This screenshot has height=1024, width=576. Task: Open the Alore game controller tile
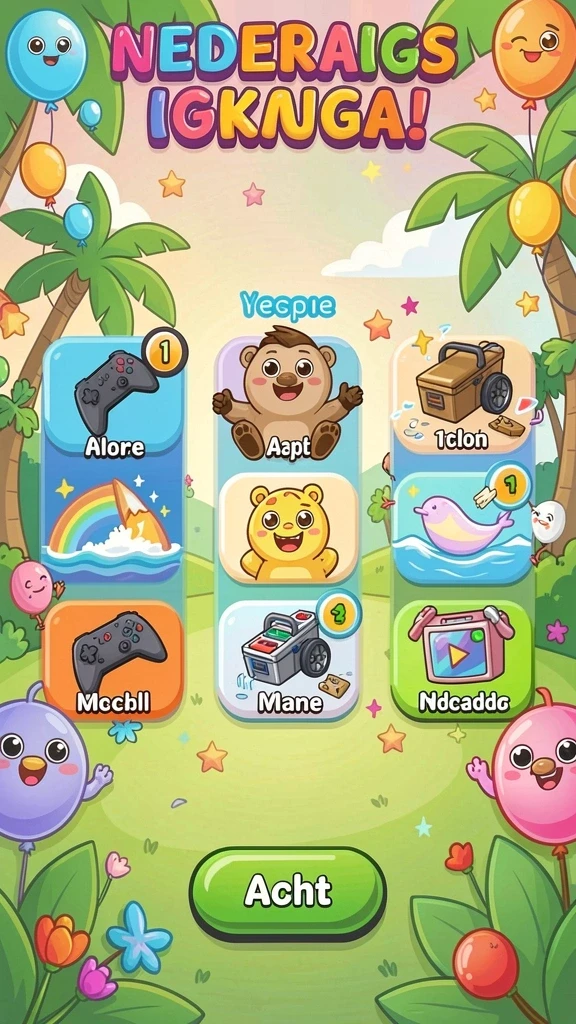pos(114,396)
